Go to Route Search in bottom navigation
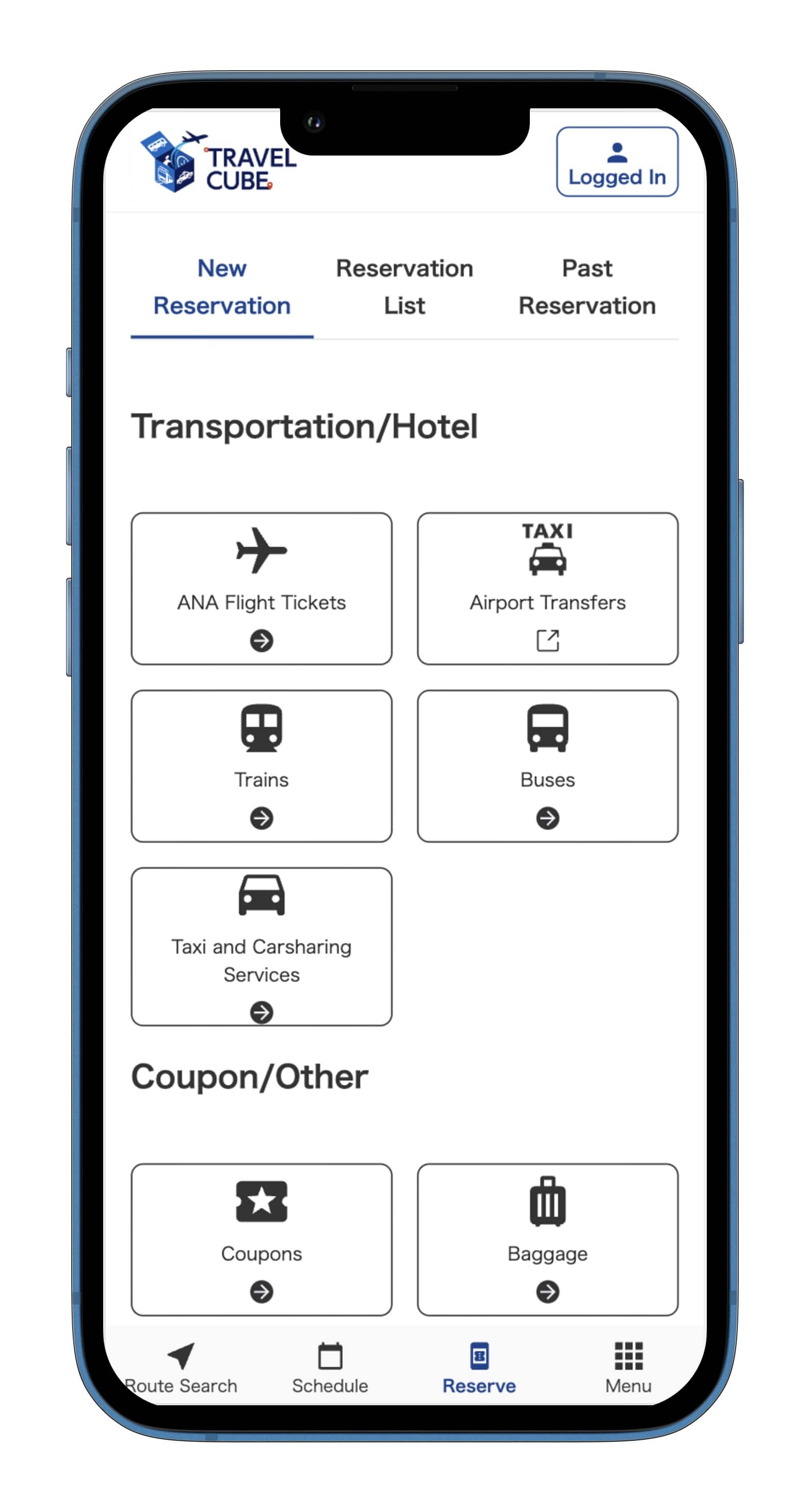810x1512 pixels. click(182, 1368)
